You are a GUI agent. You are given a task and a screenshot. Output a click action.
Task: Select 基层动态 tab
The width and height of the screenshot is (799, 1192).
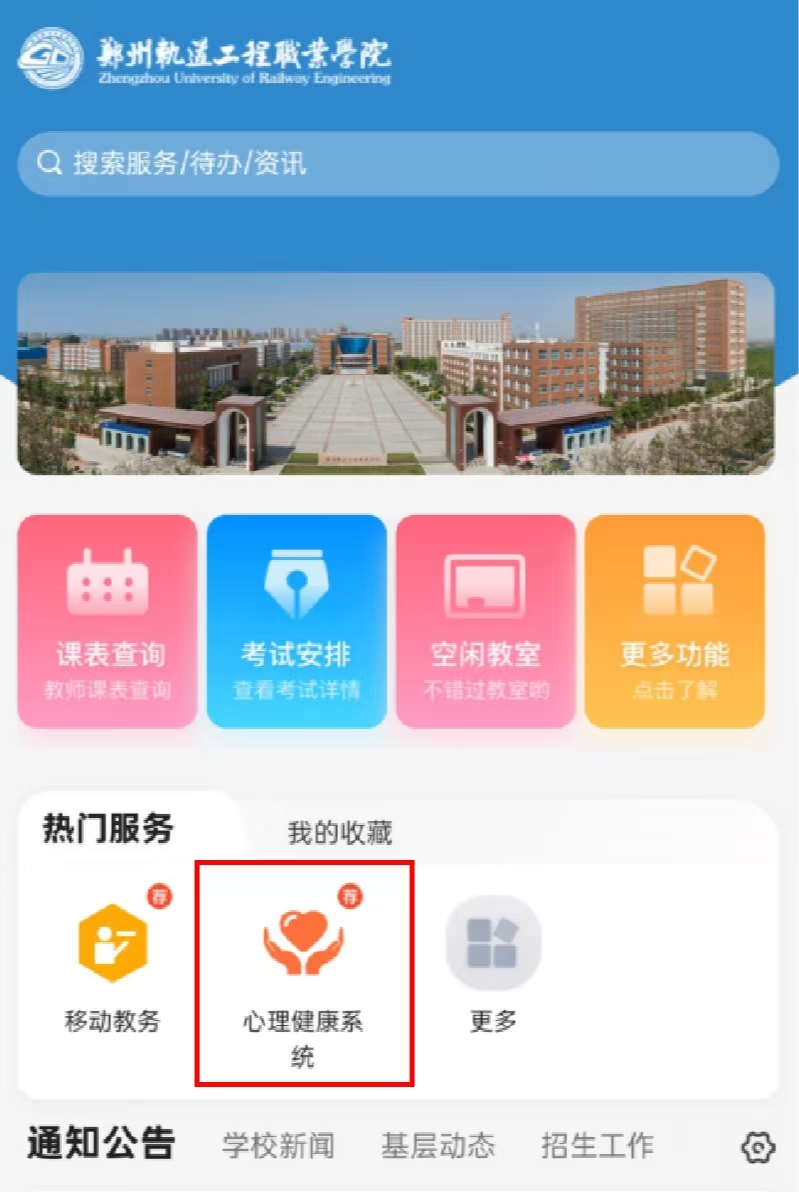[438, 1145]
